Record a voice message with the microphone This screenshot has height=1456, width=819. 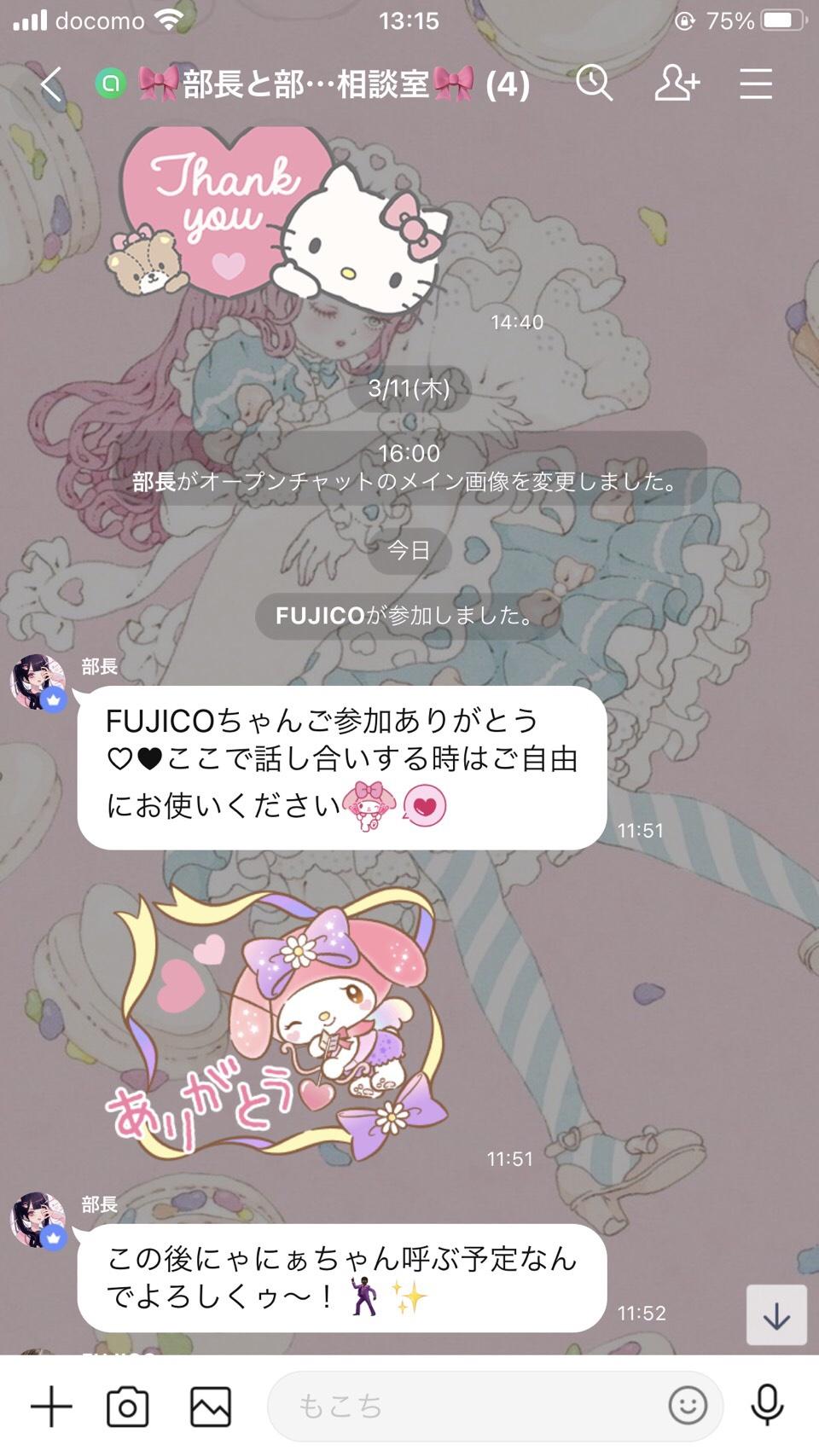[x=767, y=1405]
